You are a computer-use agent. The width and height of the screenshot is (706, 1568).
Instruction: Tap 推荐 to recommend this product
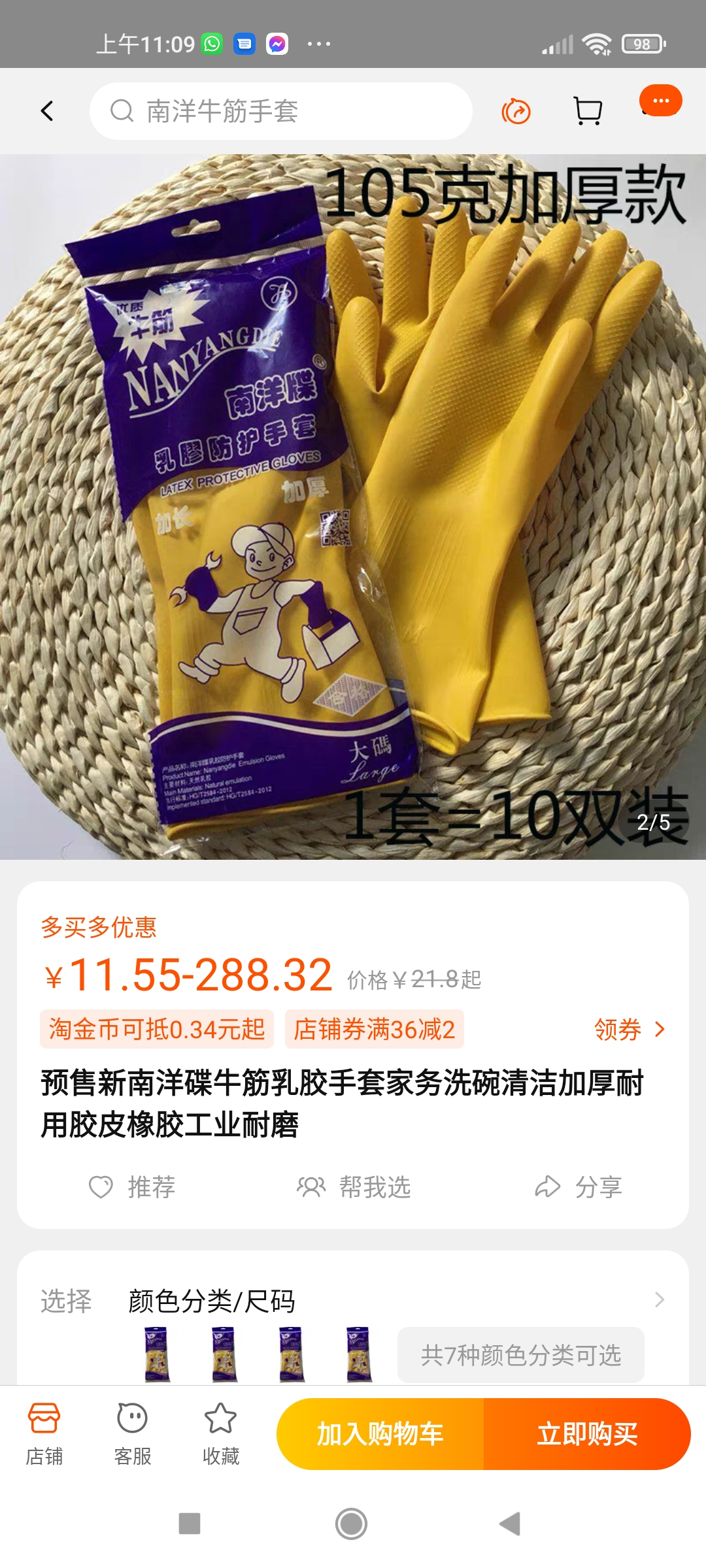[132, 1186]
